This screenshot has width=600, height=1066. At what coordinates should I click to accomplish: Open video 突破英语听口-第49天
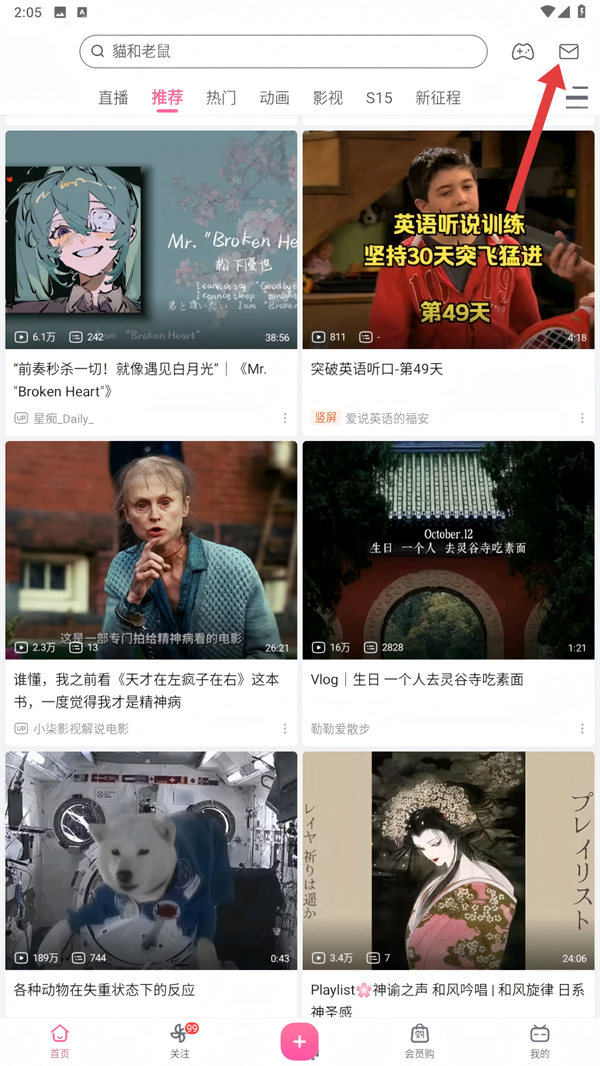(448, 240)
